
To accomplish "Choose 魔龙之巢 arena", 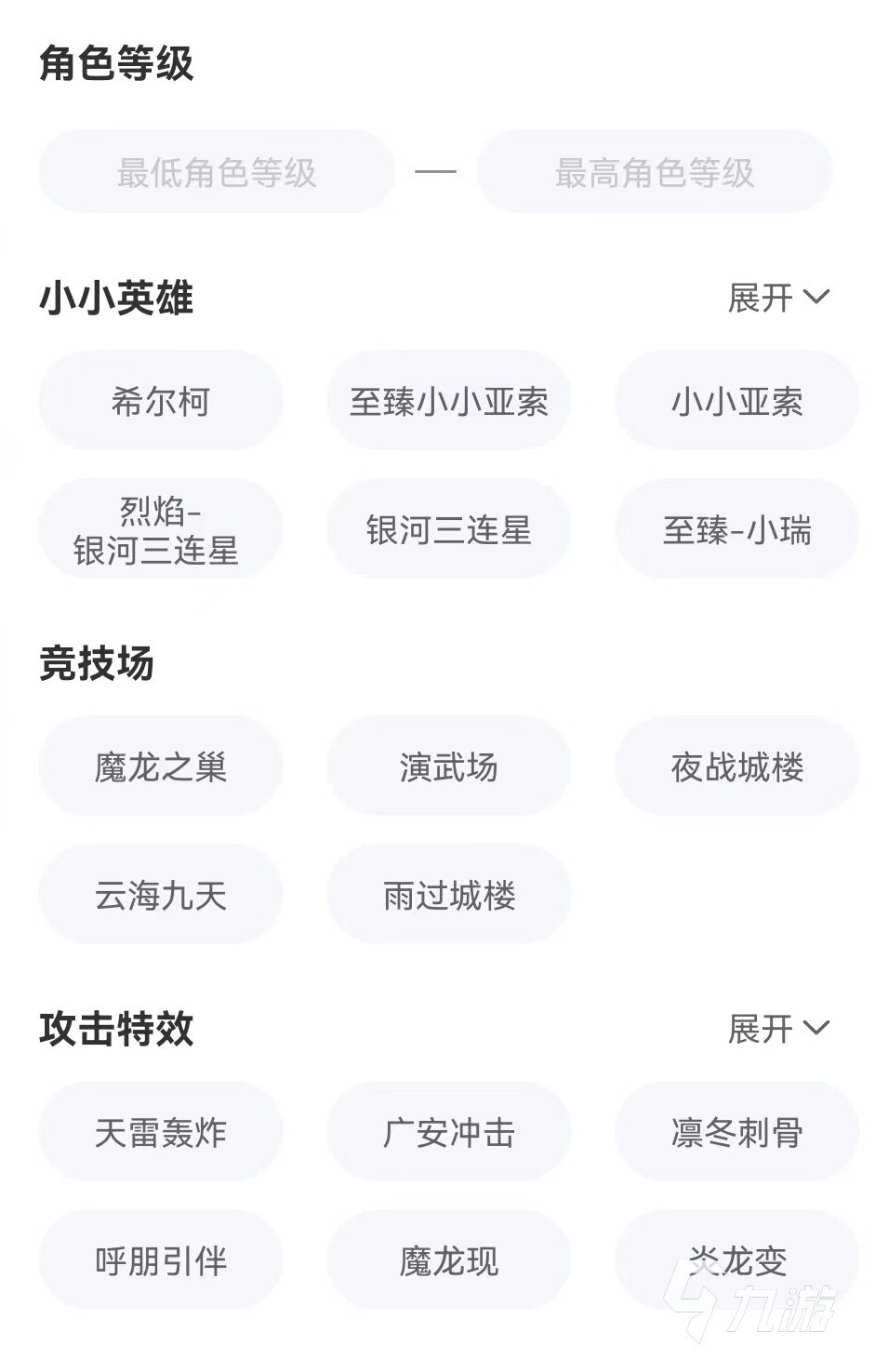I will (x=161, y=766).
